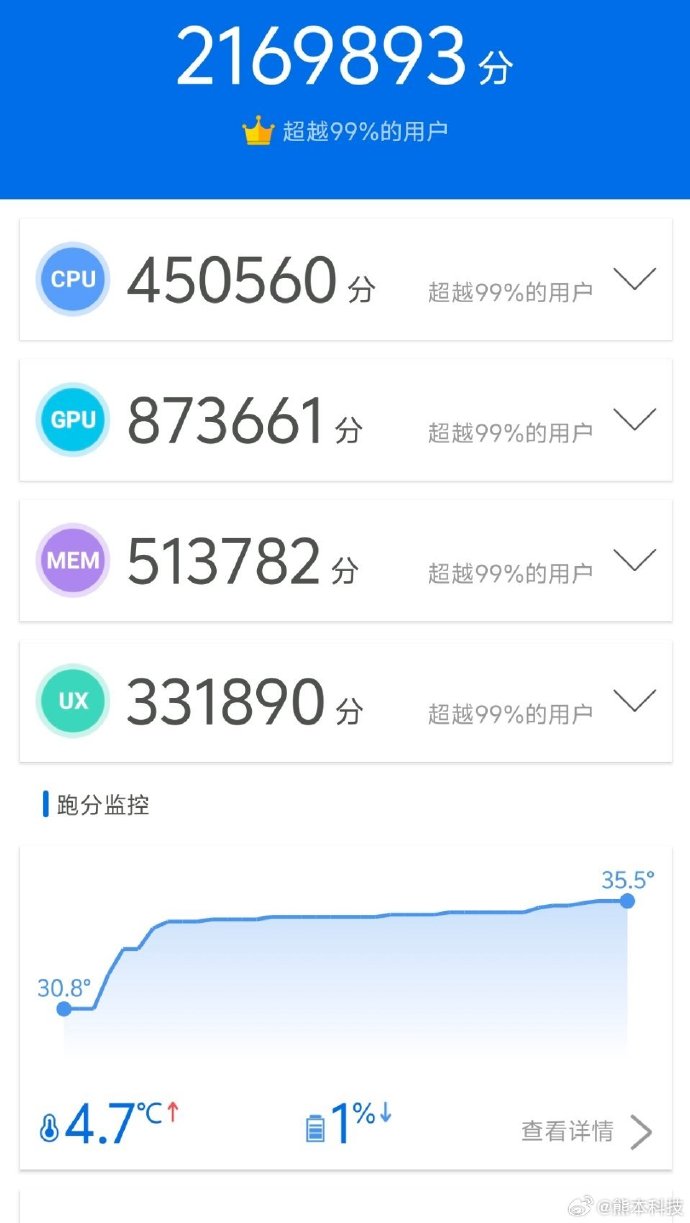
Task: Open 查看详情 for benchmark monitoring
Action: 586,1131
